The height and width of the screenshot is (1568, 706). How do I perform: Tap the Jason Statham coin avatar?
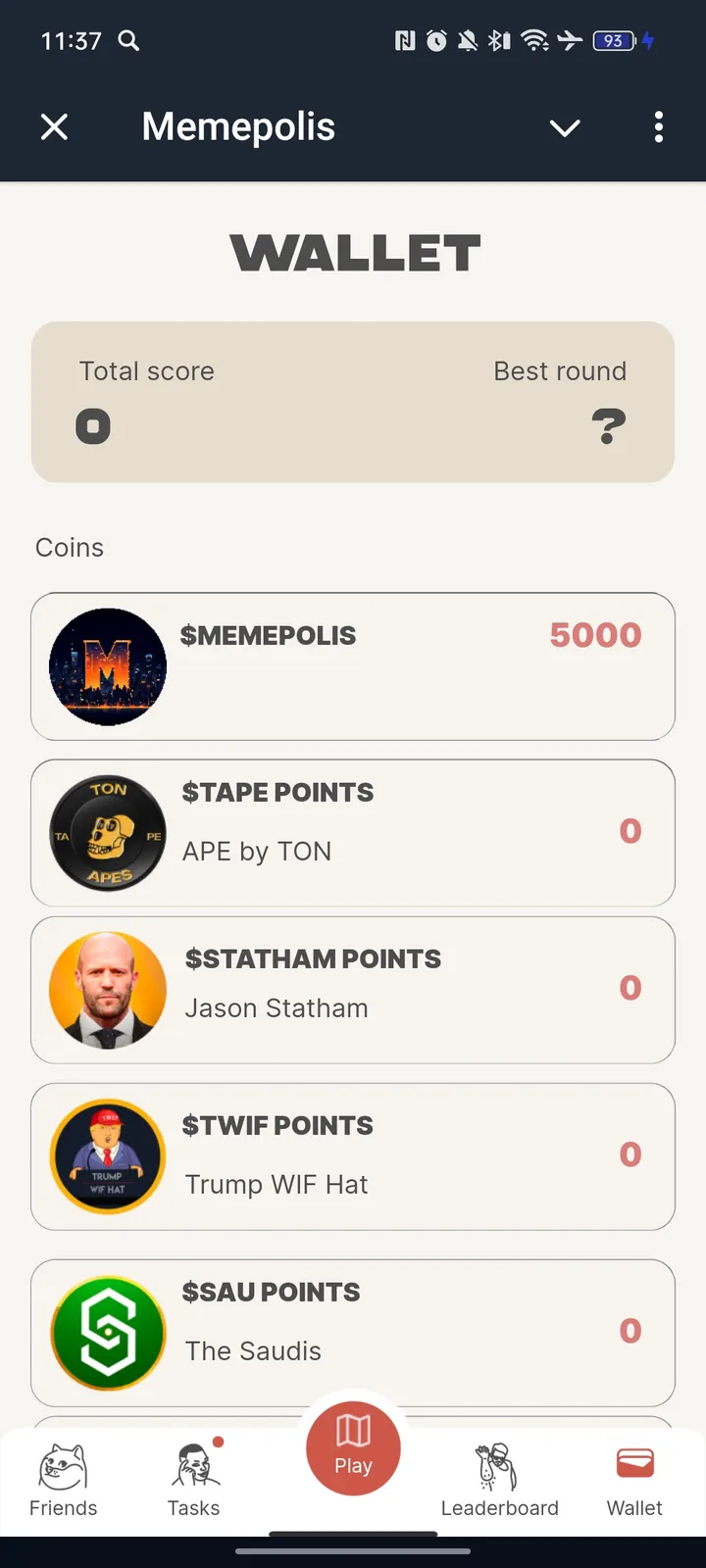tap(108, 990)
